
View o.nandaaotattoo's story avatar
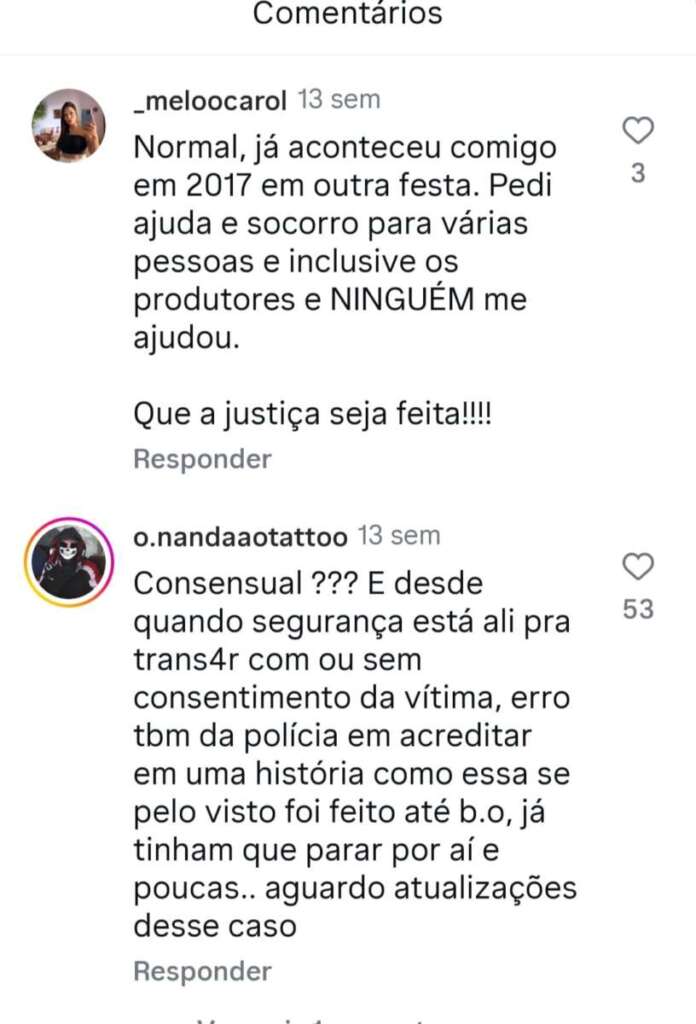[x=68, y=562]
